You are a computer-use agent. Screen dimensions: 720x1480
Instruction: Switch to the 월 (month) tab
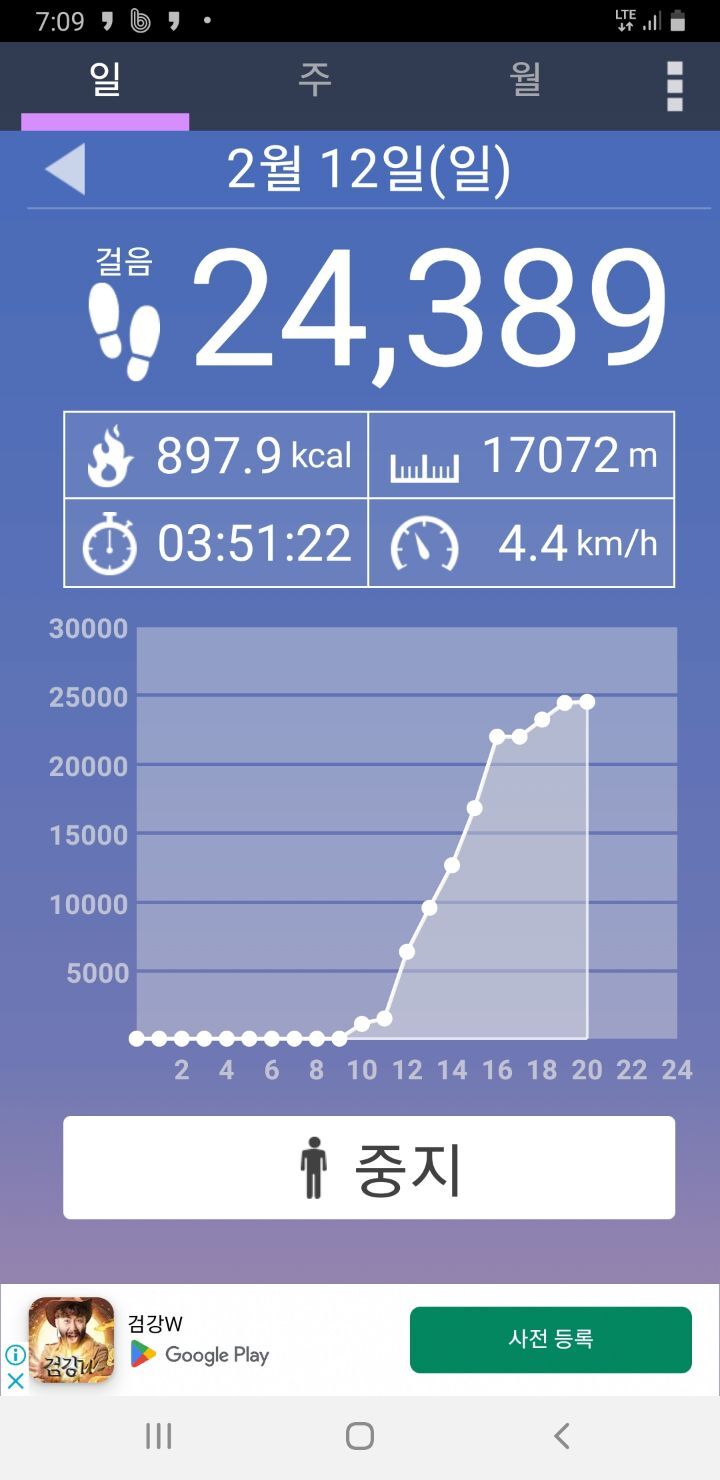point(526,80)
